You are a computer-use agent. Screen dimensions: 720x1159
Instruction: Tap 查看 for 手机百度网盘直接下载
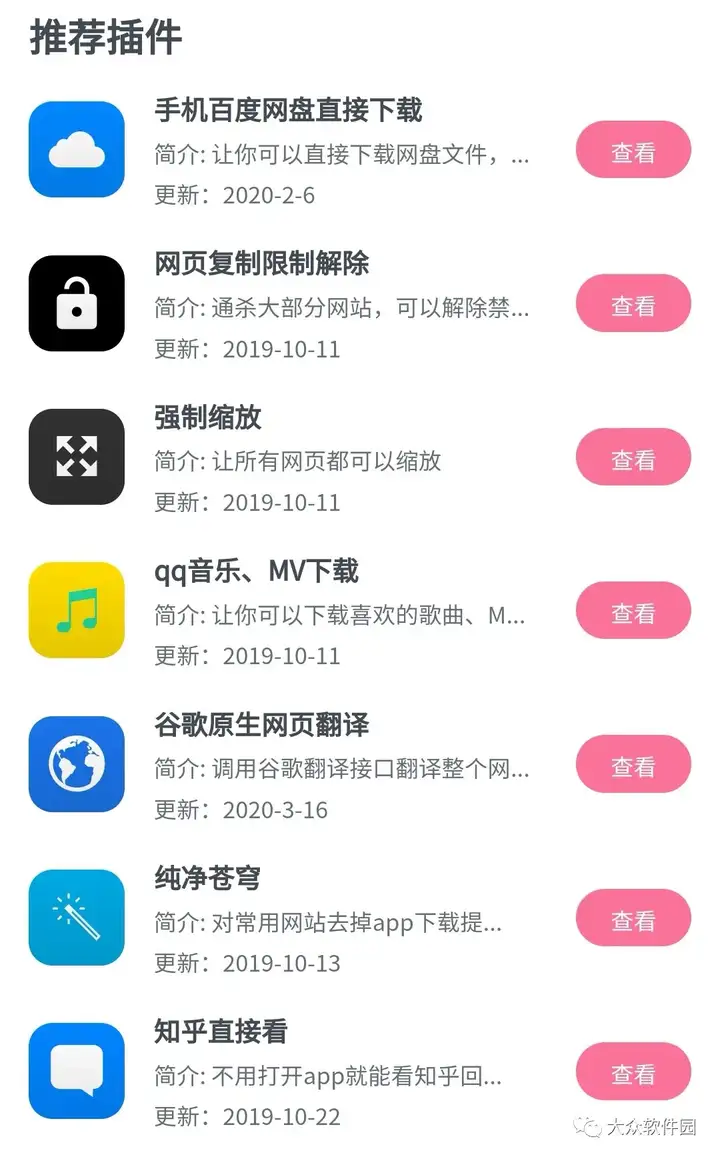[x=633, y=150]
